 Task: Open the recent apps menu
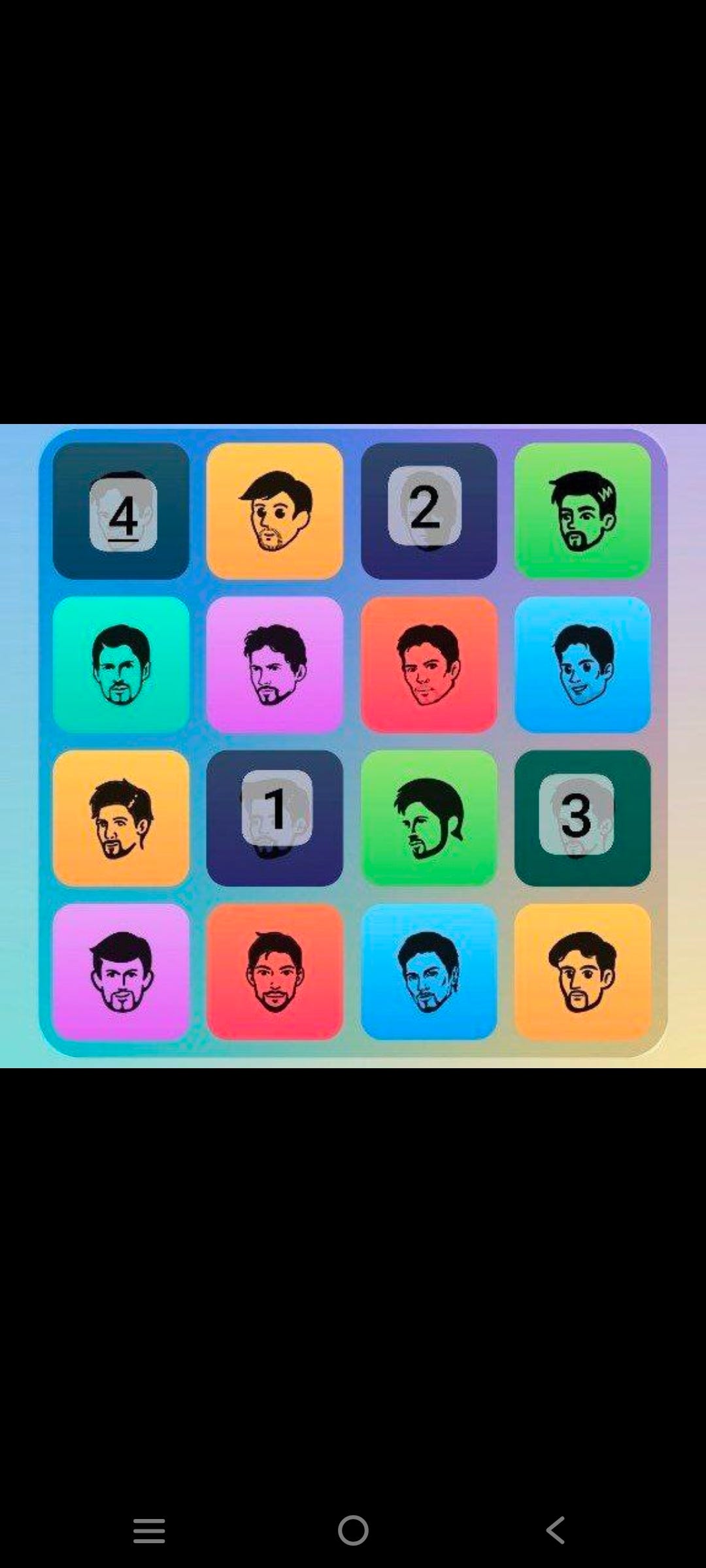coord(149,1530)
